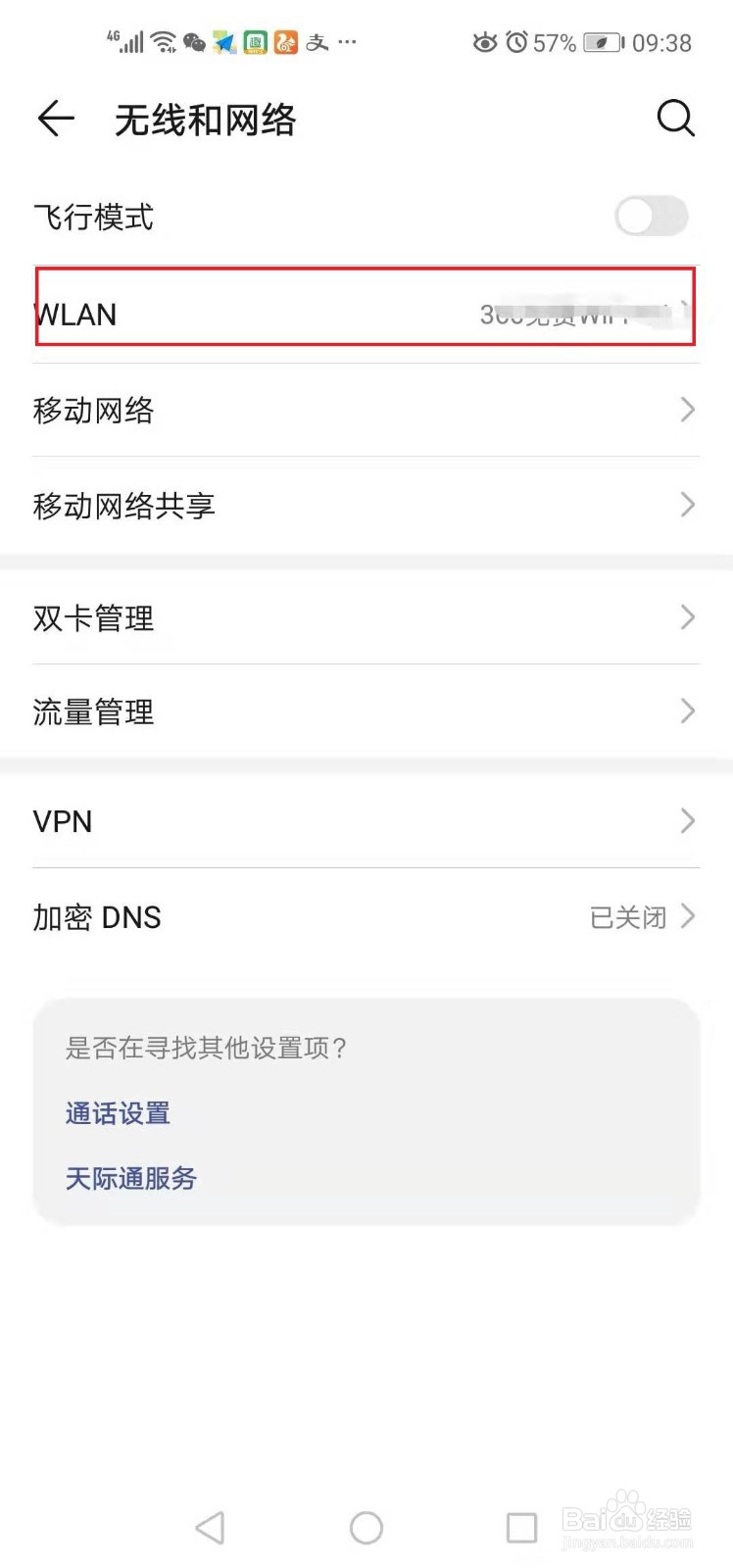Tap the Alipay icon in the status bar
Image resolution: width=733 pixels, height=1568 pixels.
coord(318,42)
